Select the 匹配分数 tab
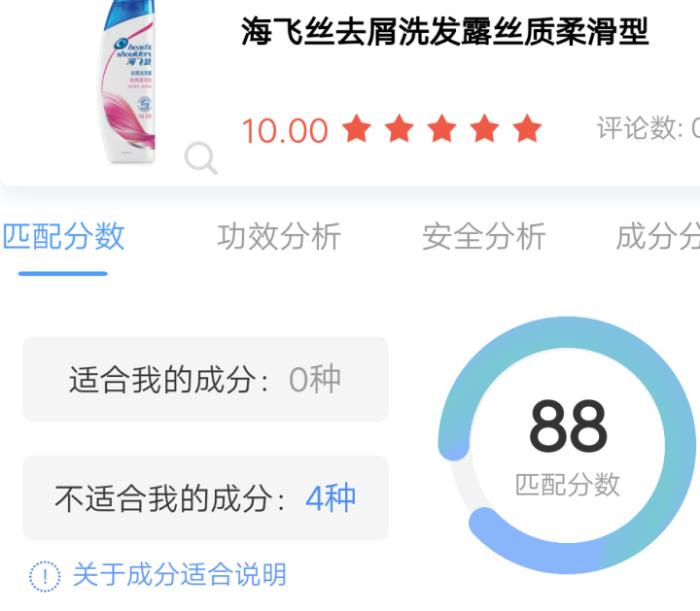The height and width of the screenshot is (611, 700). coord(64,237)
